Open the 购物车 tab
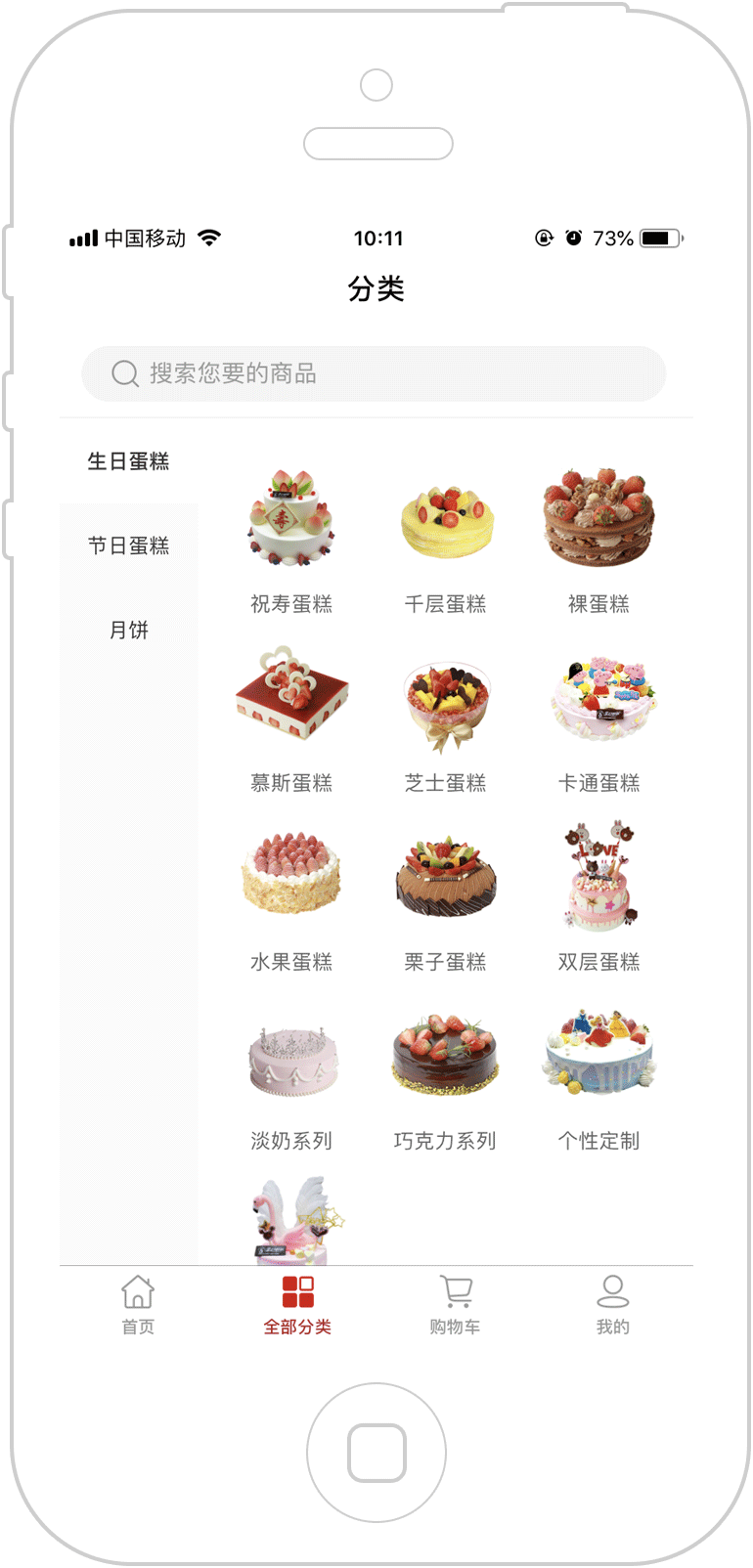The image size is (753, 1568). point(455,1305)
